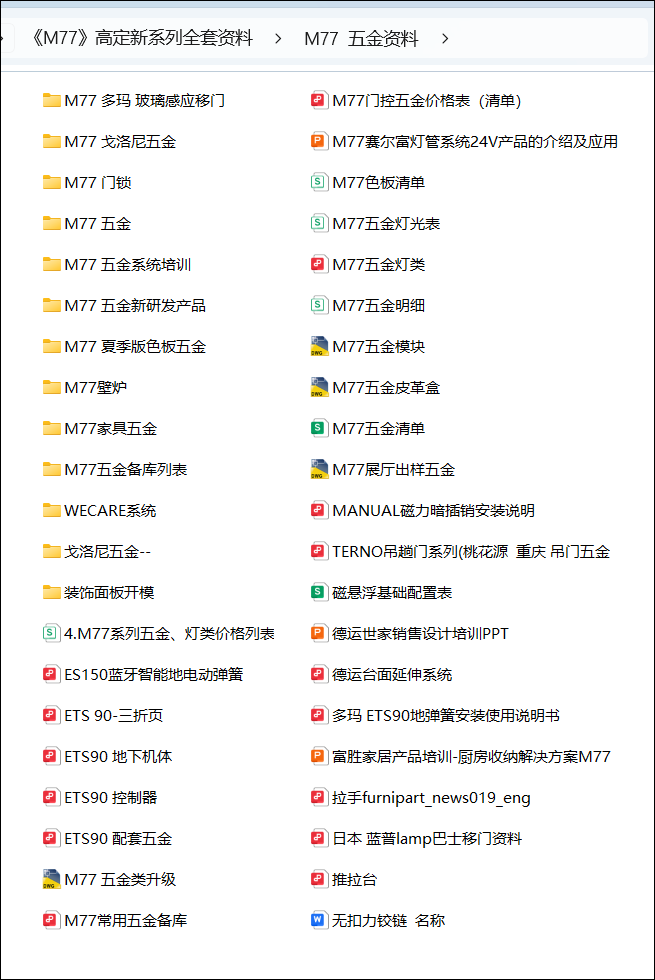Open the ETS90 控制器 file
The height and width of the screenshot is (980, 655).
110,798
